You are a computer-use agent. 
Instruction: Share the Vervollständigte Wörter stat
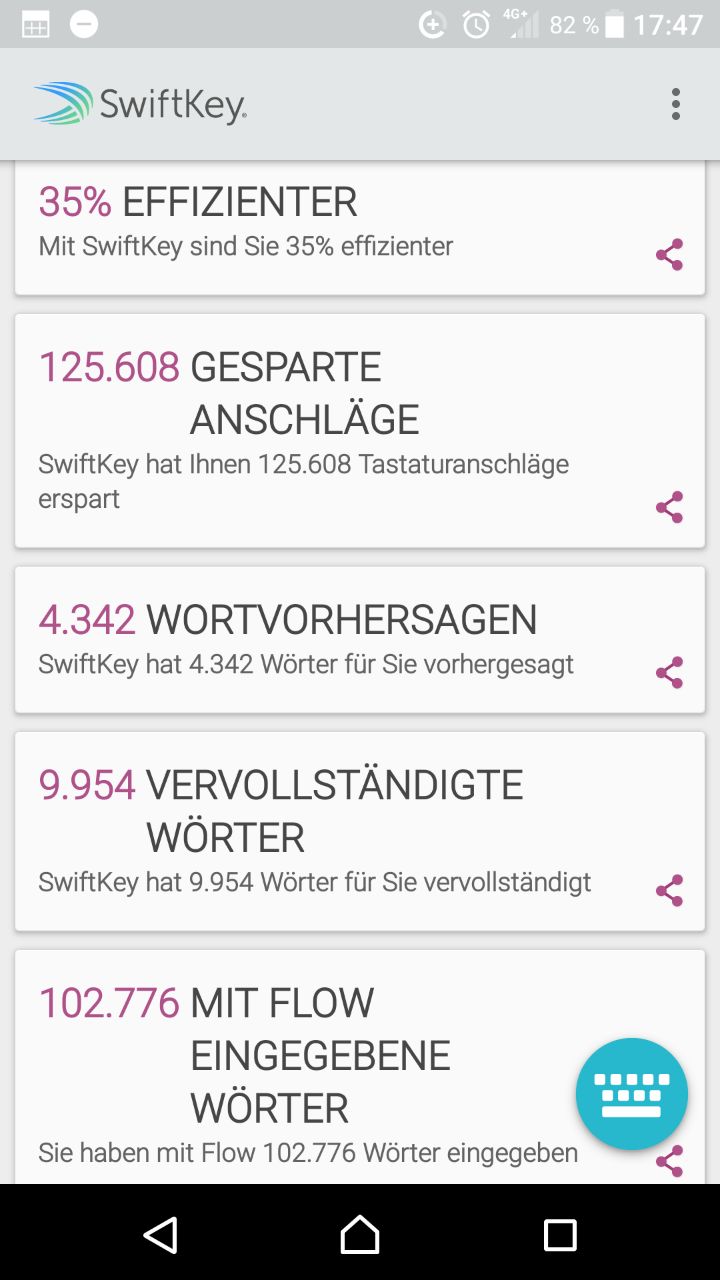point(669,890)
